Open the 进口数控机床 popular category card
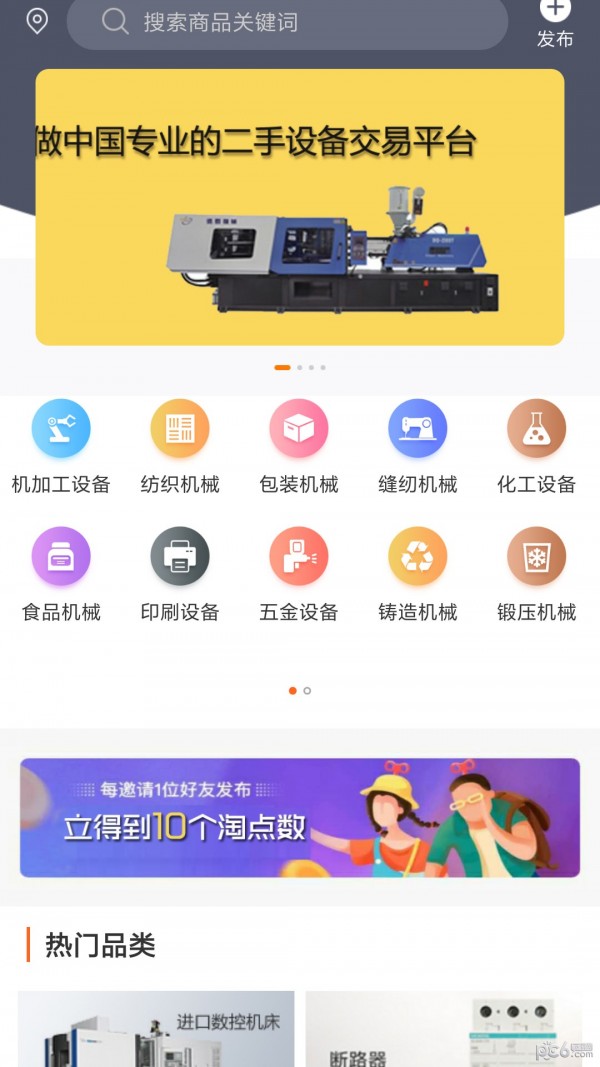The height and width of the screenshot is (1067, 600). [x=156, y=1030]
